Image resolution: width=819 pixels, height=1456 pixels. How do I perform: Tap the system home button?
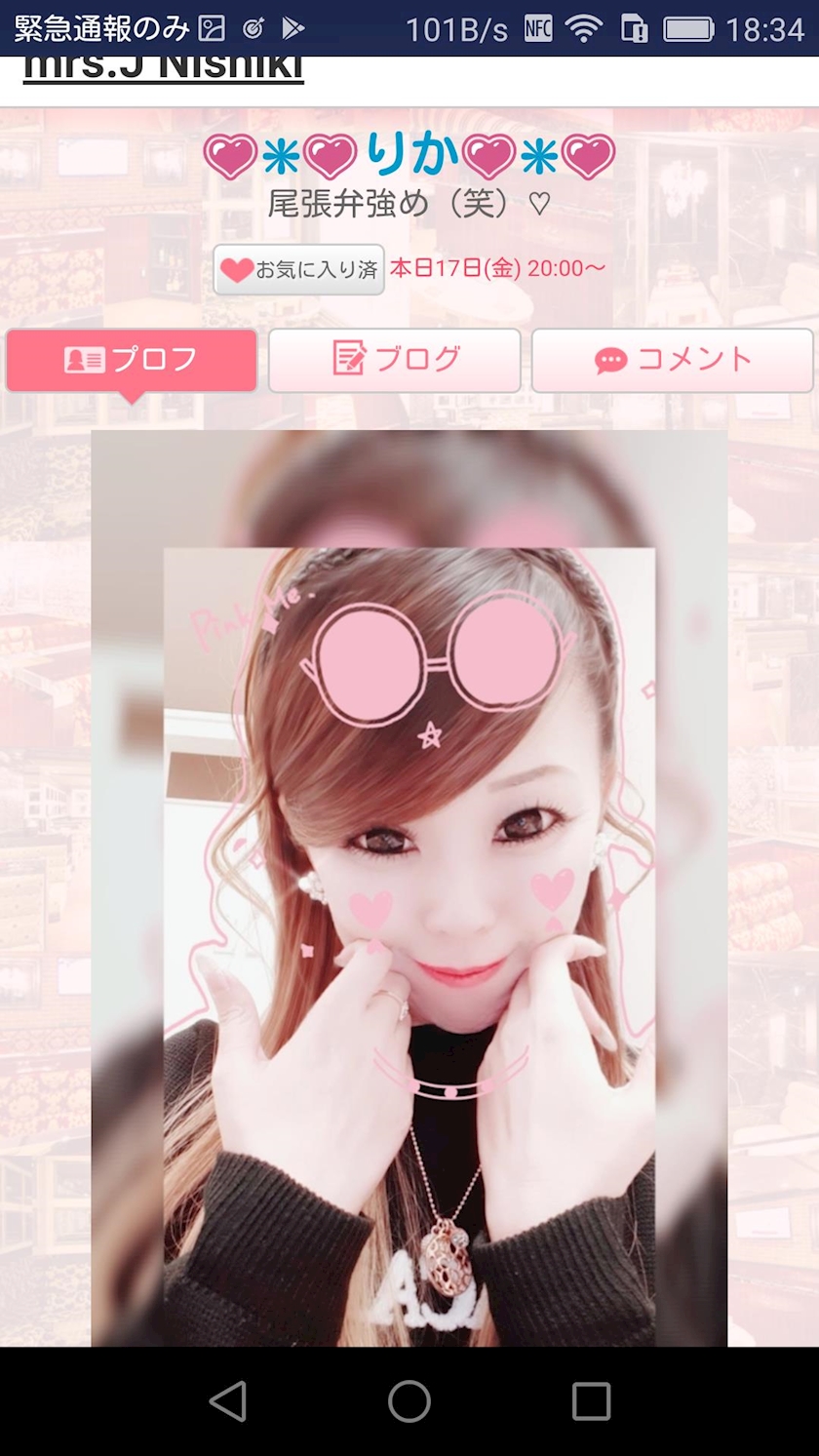(x=409, y=1401)
